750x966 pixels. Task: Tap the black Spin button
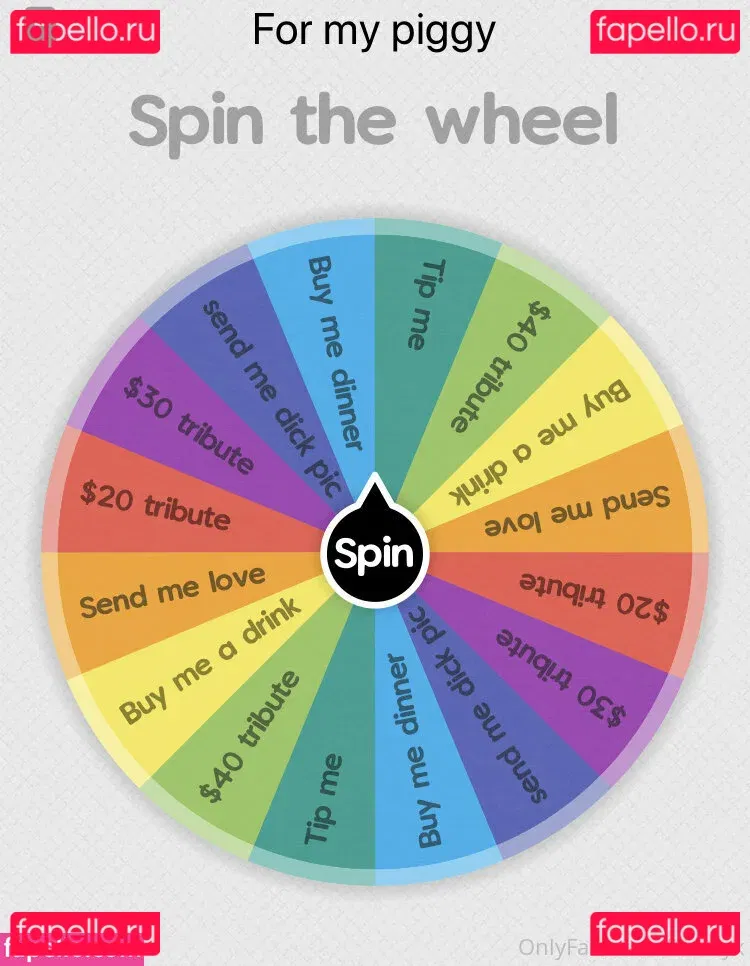click(x=374, y=554)
